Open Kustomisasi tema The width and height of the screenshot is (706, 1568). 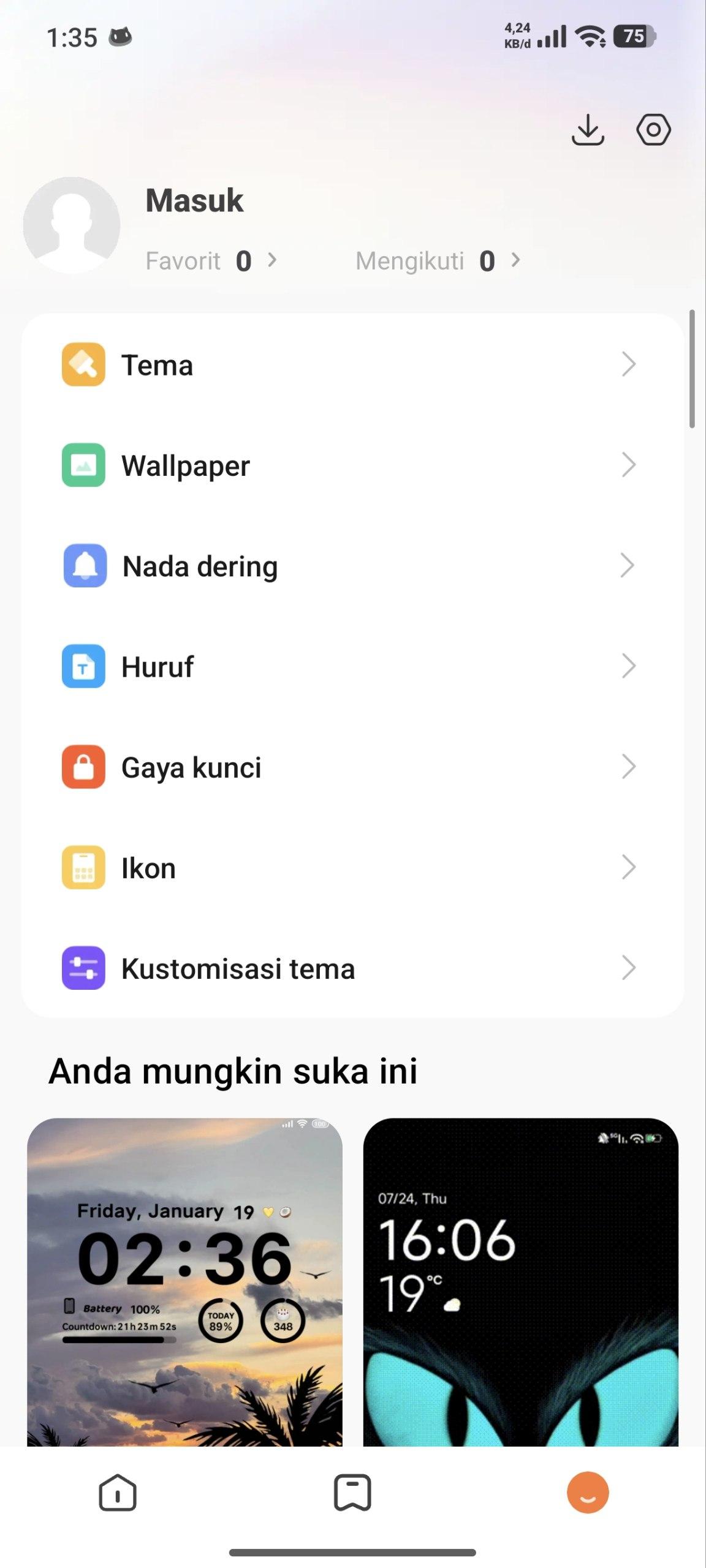[352, 968]
